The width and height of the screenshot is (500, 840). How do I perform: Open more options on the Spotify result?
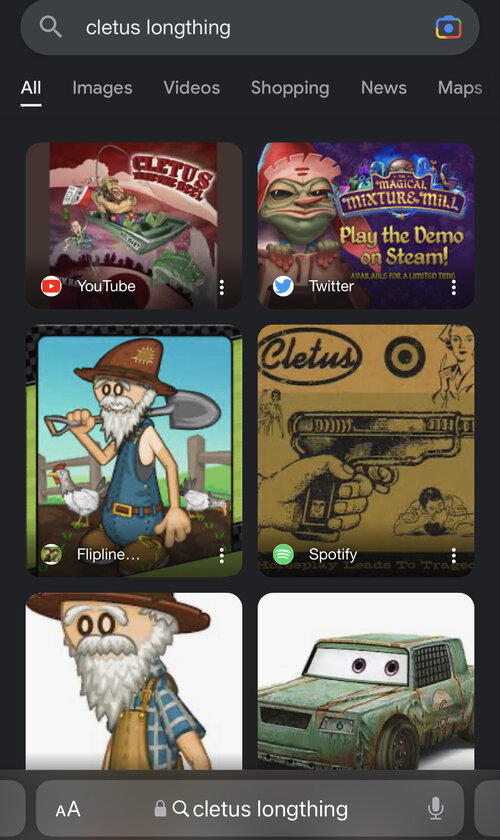pyautogui.click(x=453, y=555)
